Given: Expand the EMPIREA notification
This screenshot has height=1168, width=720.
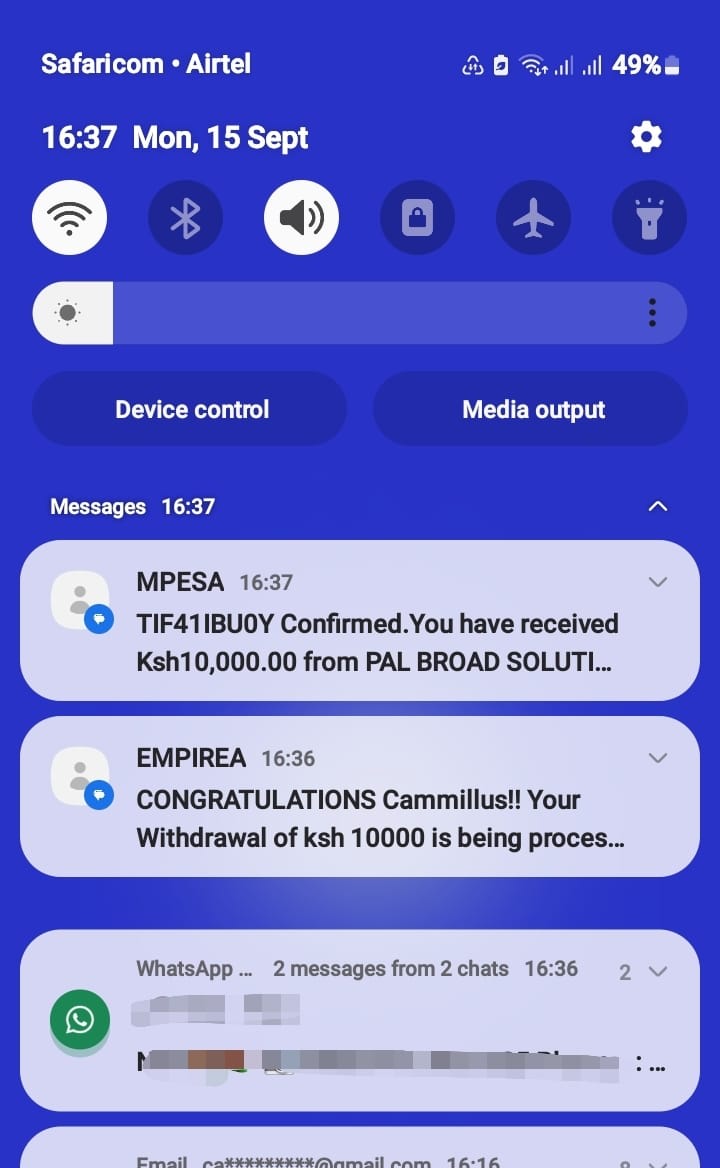Looking at the screenshot, I should click(x=657, y=758).
